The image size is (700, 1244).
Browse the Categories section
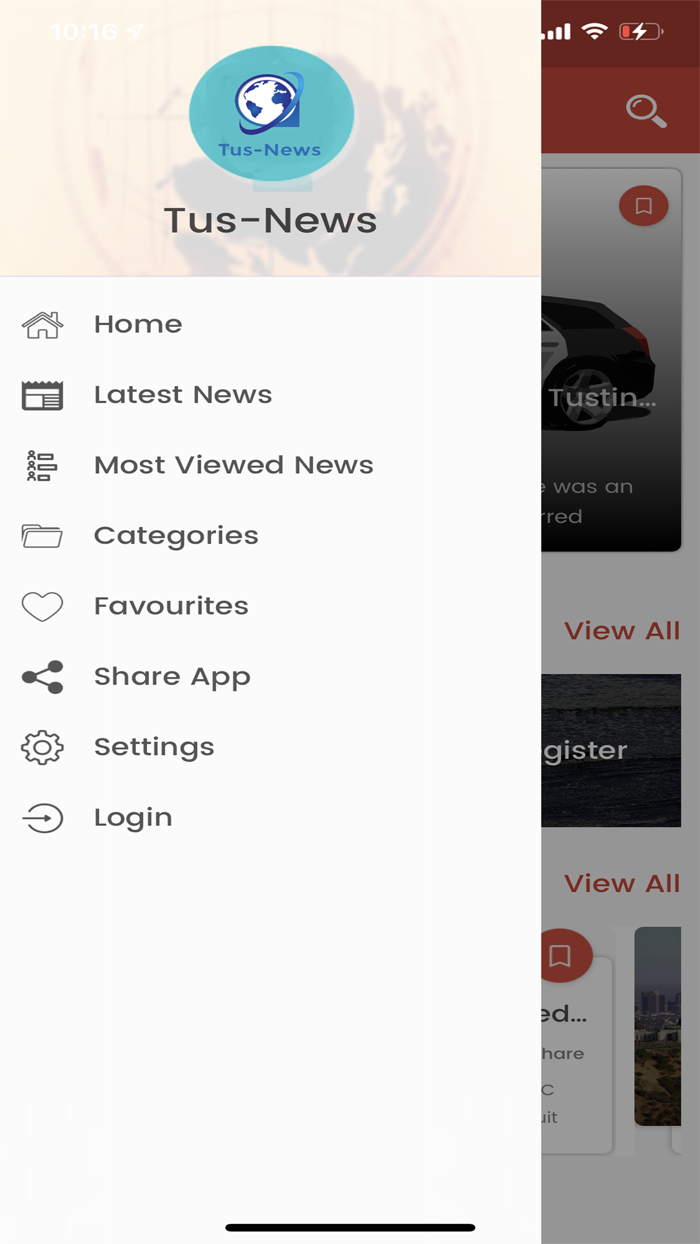pyautogui.click(x=270, y=536)
